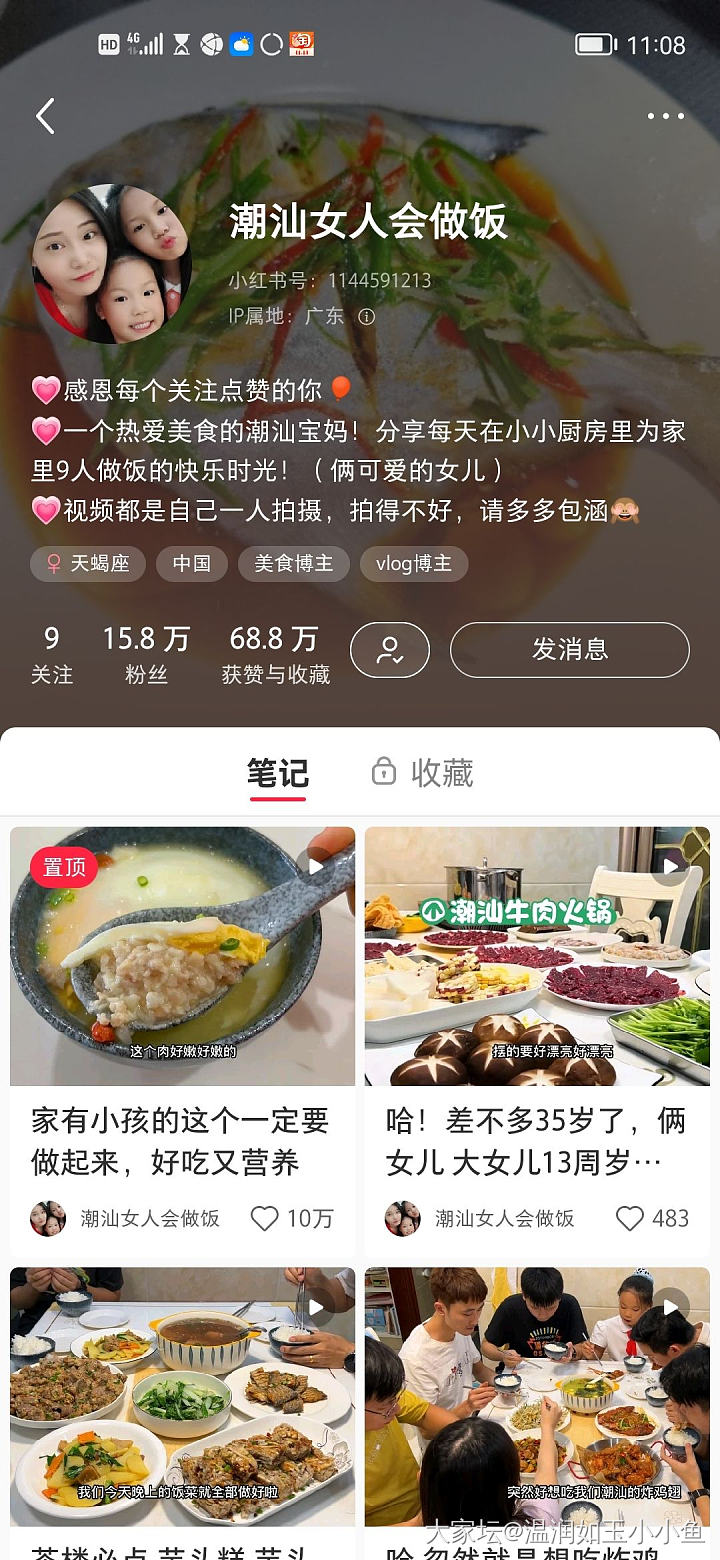Show the 获赞与收藏 stats

[x=275, y=655]
